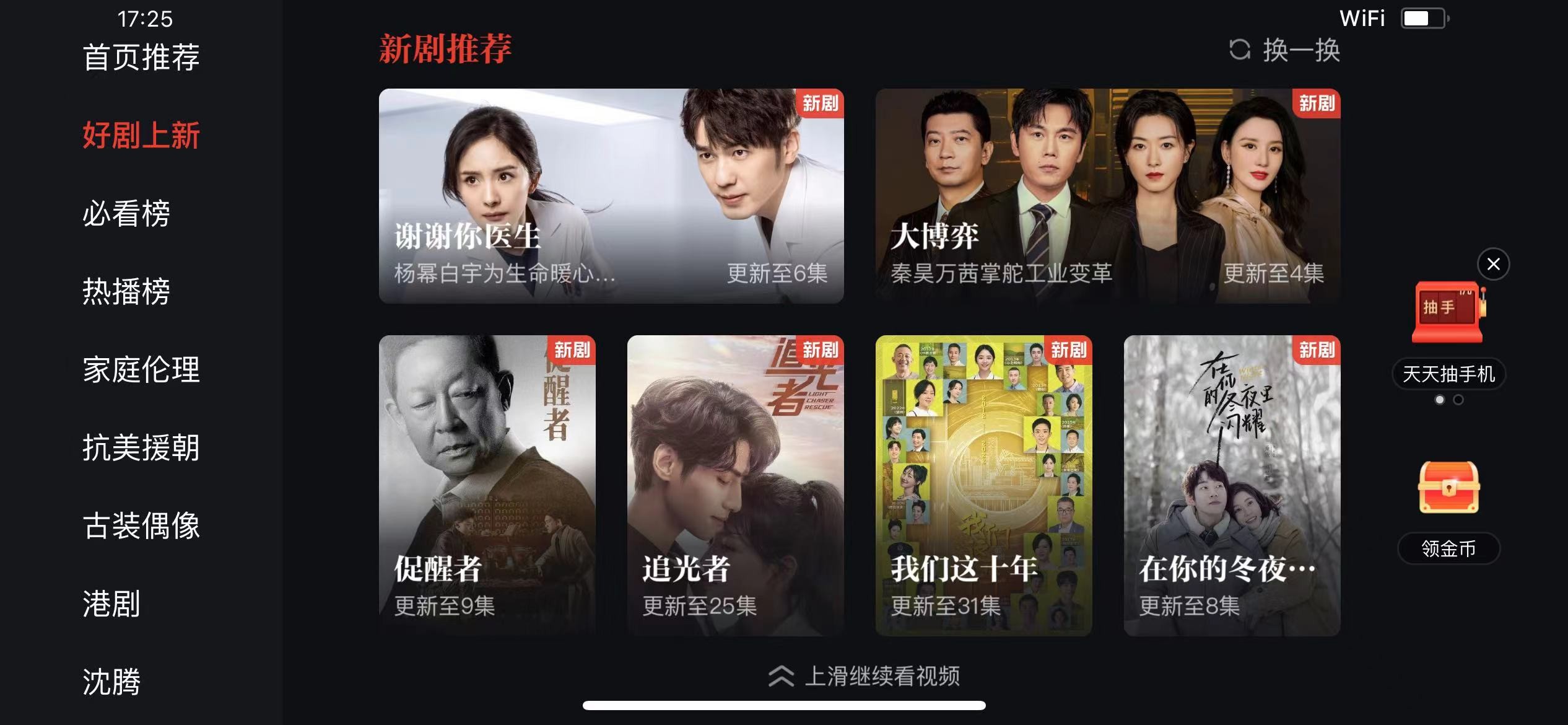Open the drama 谢谢你医生
Screen dimensions: 1568x725
611,196
